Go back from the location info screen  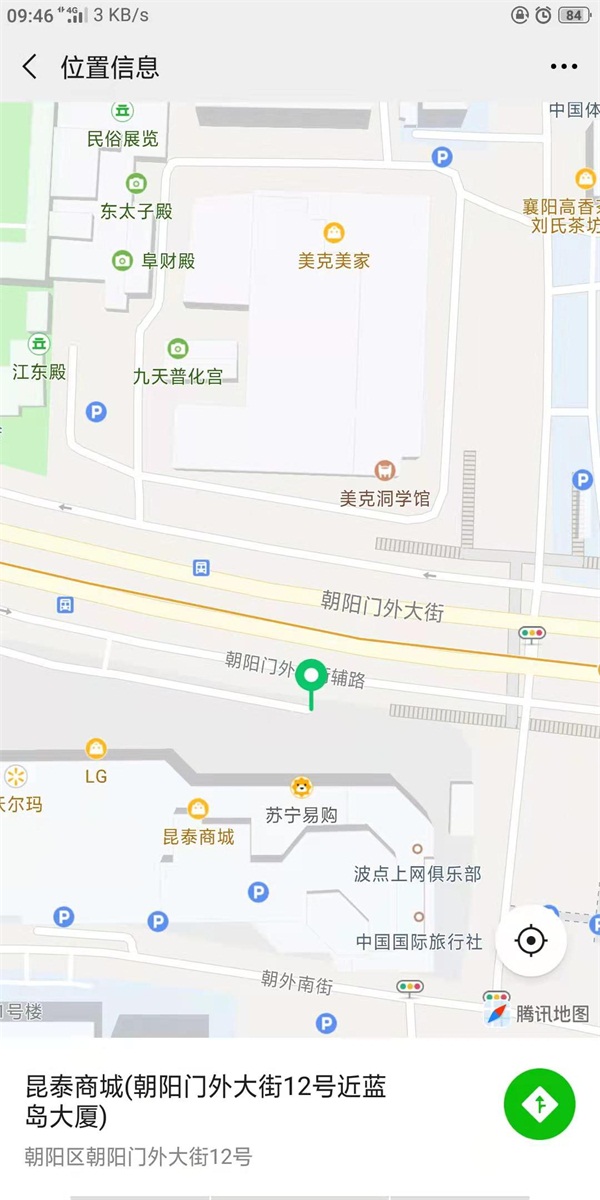pos(30,67)
